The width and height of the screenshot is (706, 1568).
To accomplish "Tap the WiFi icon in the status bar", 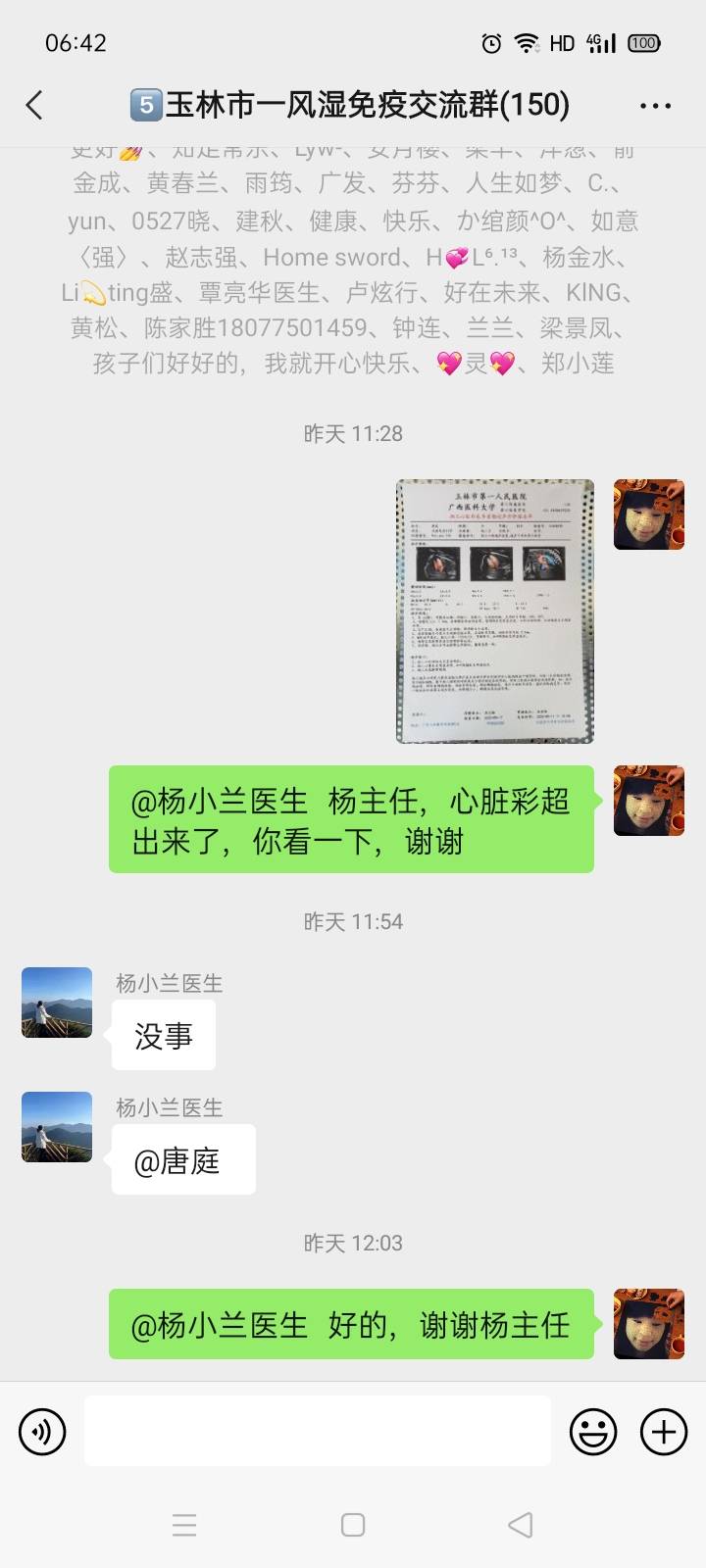I will [x=528, y=42].
